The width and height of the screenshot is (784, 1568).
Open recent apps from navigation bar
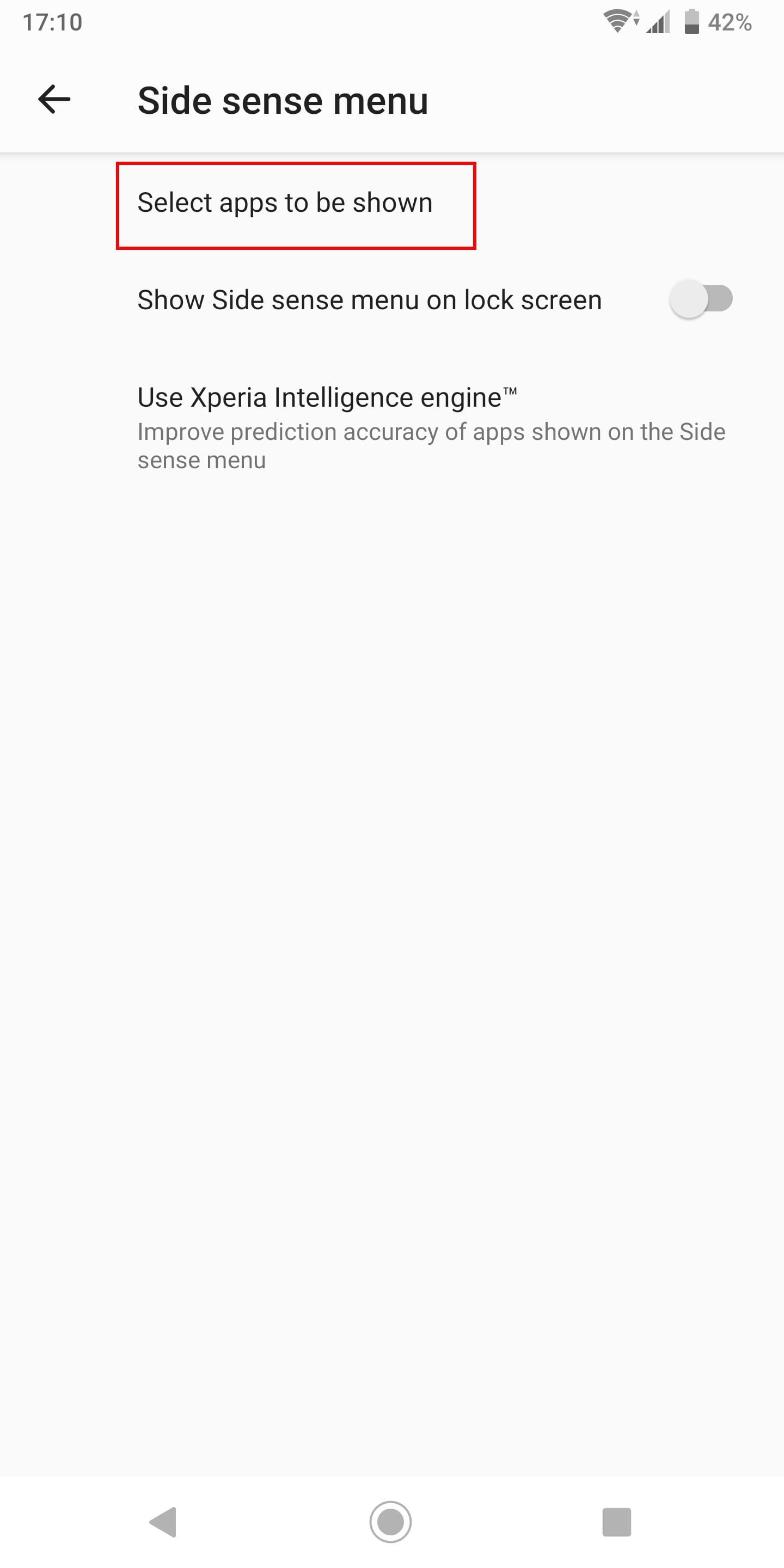[x=616, y=1522]
